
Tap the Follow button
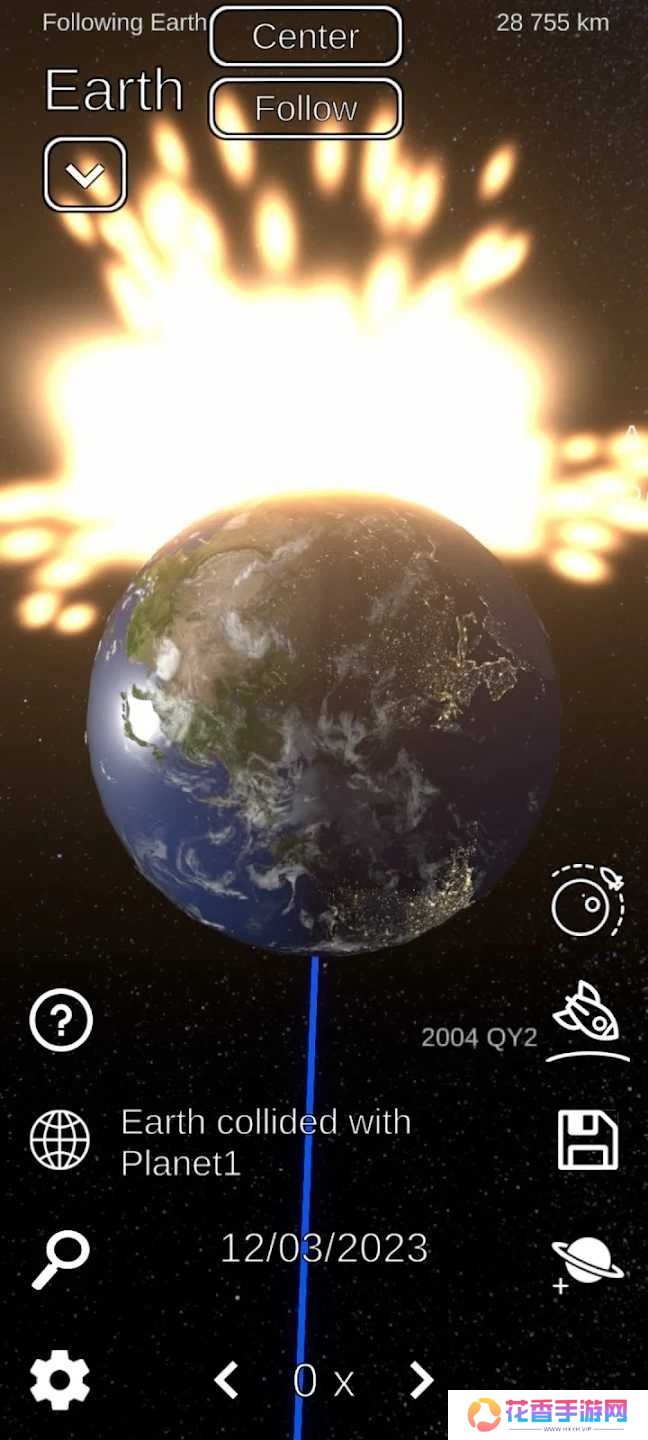305,108
